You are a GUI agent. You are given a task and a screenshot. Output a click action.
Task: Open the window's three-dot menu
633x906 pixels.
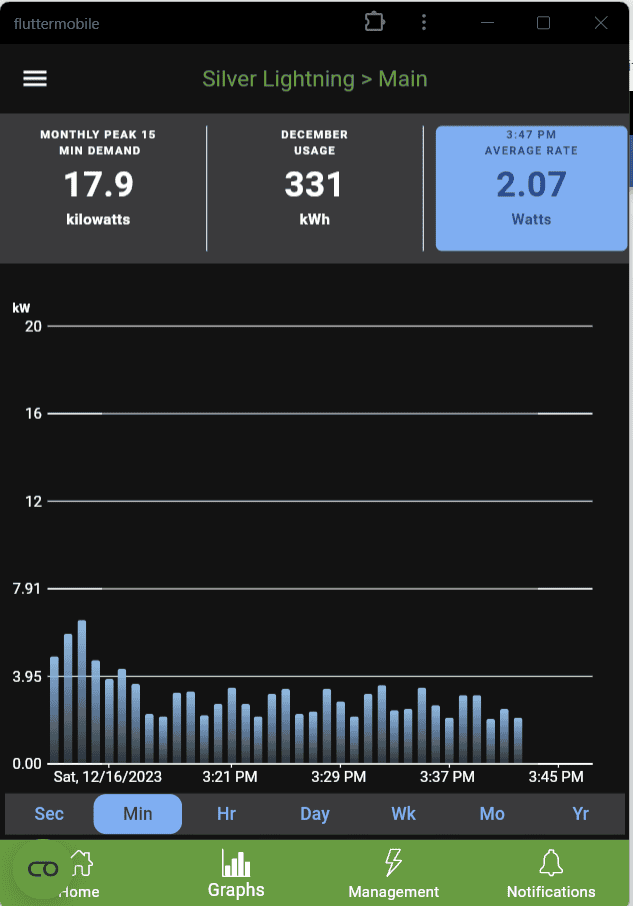424,23
